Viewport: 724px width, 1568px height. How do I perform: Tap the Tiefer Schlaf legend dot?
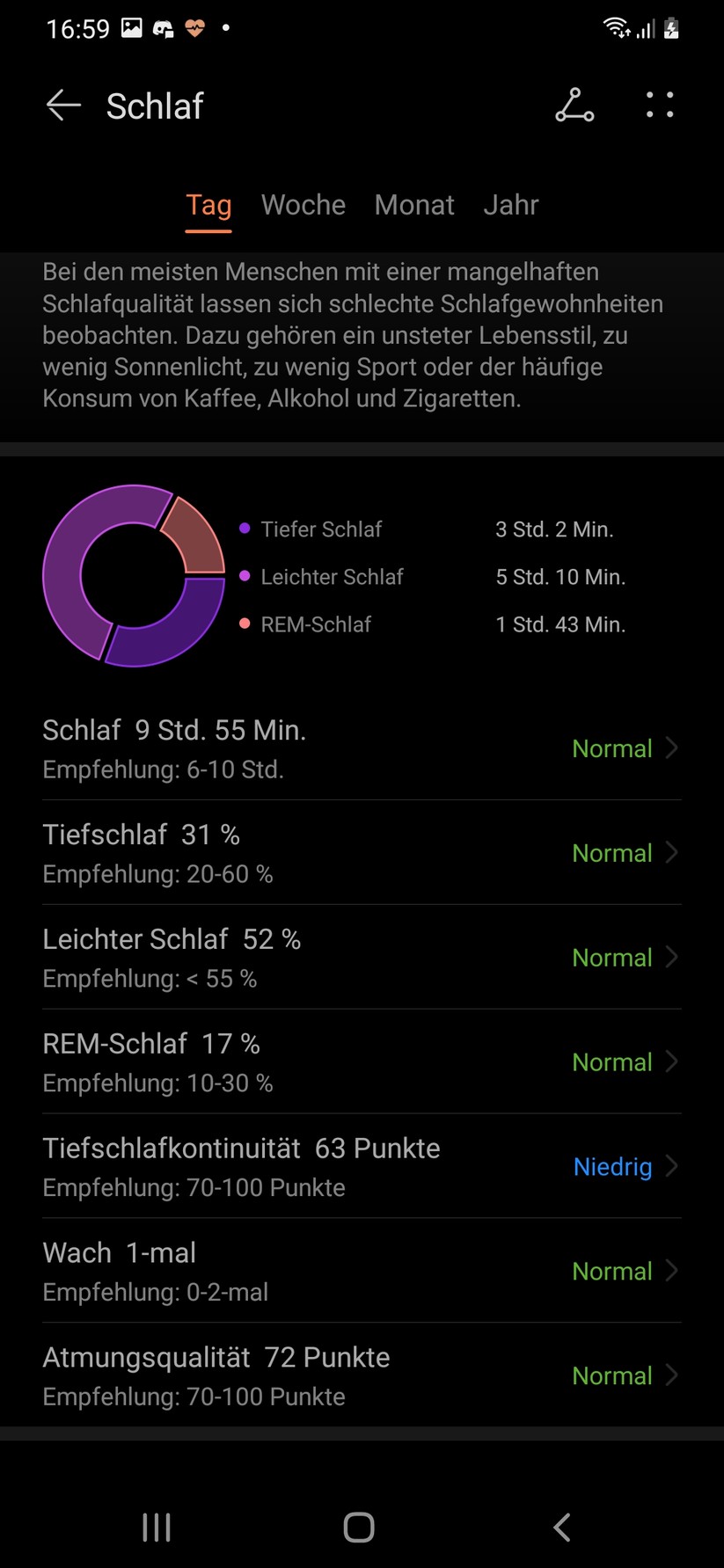pyautogui.click(x=244, y=529)
